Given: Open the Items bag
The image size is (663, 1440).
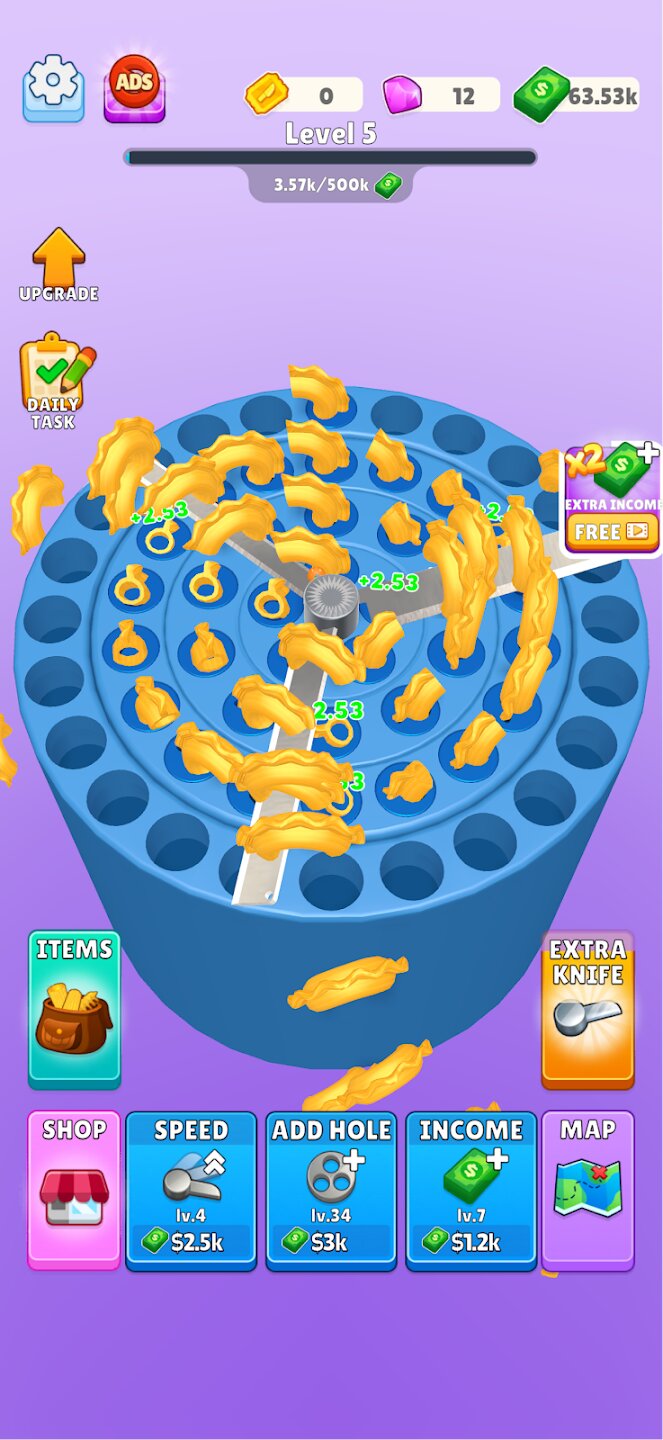Looking at the screenshot, I should [x=74, y=1008].
